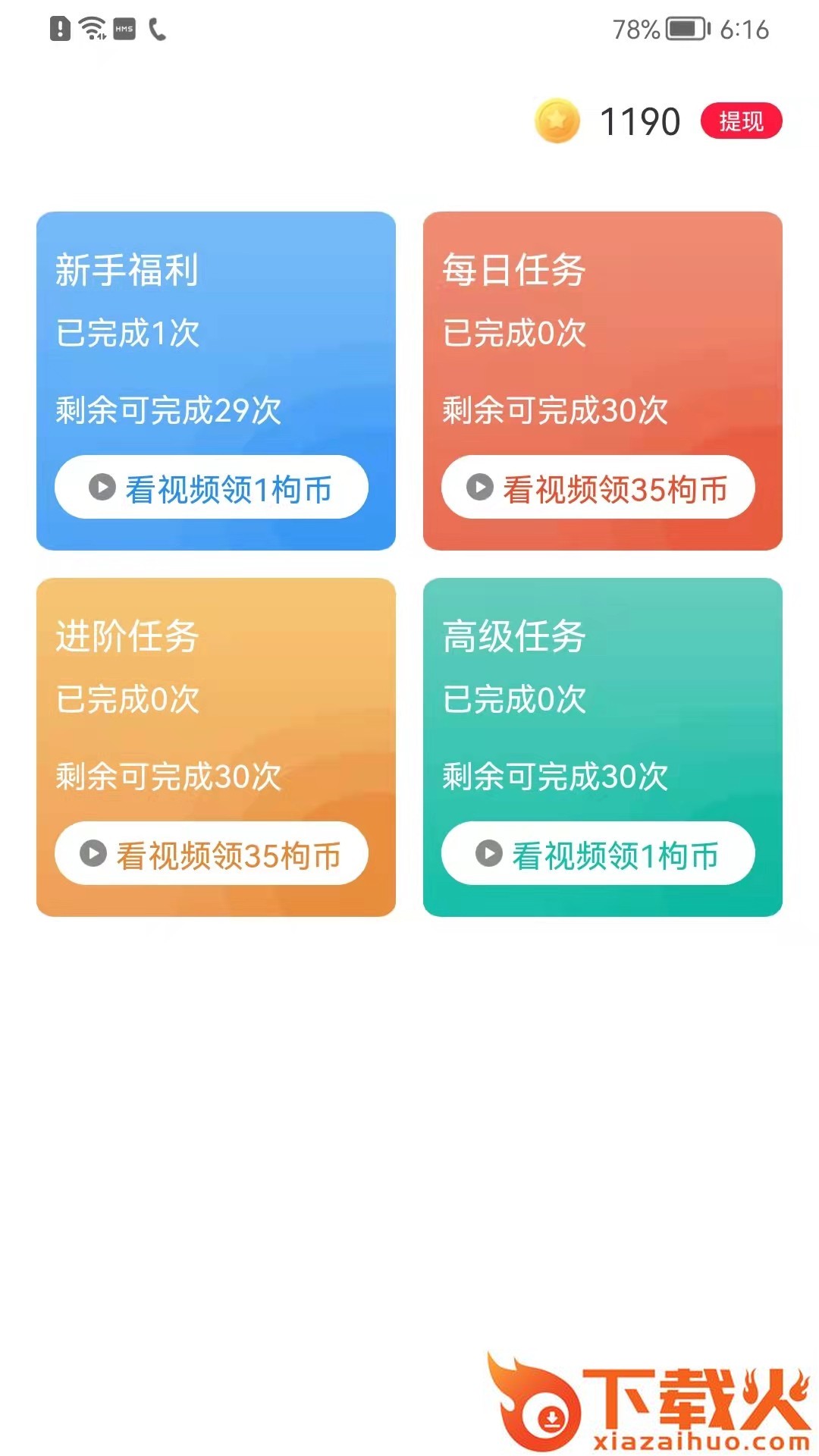This screenshot has width=819, height=1456.
Task: Watch video for 1 coin under 高级任务
Action: tap(598, 854)
